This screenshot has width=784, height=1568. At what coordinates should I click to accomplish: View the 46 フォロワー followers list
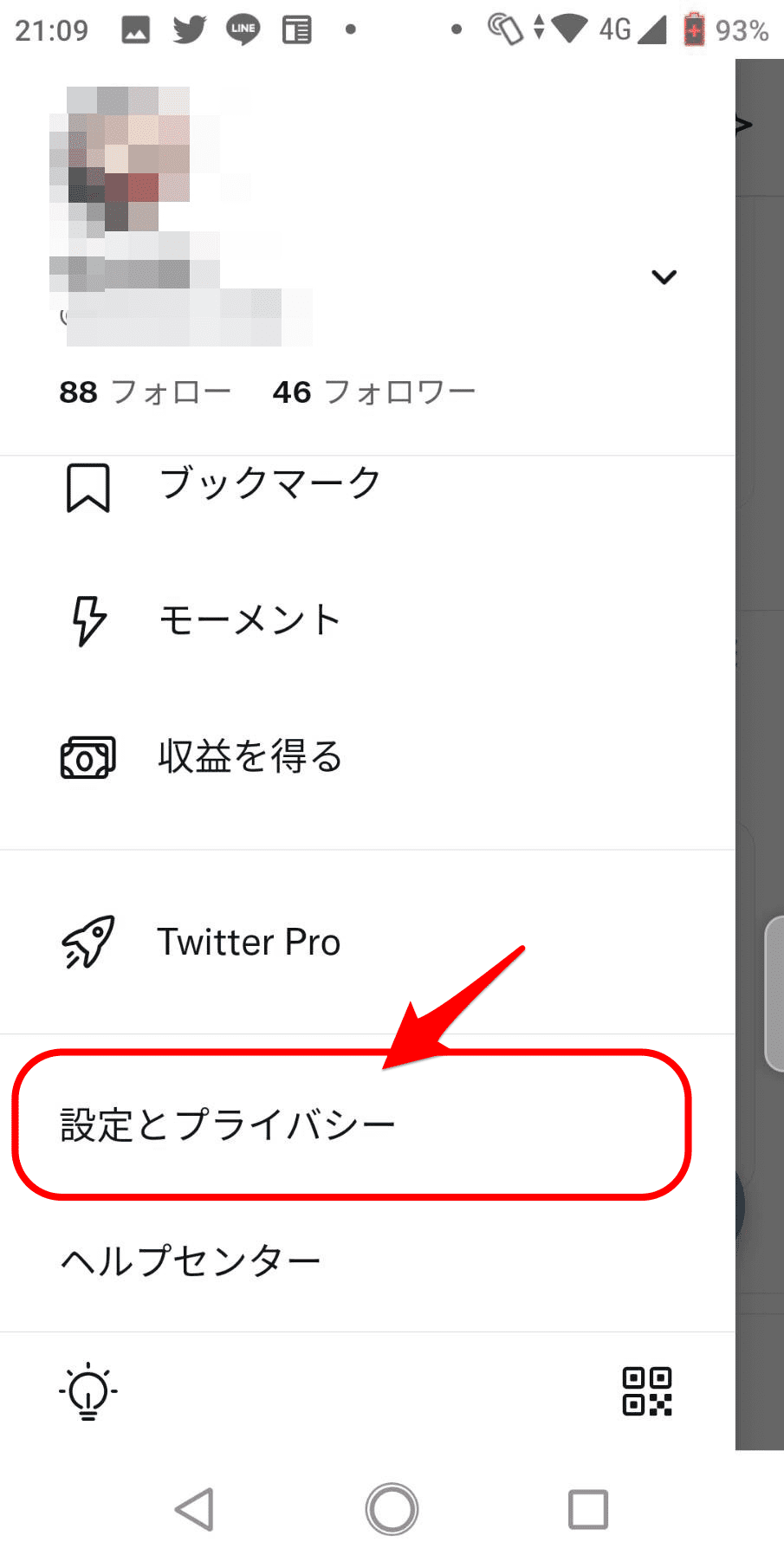tap(373, 392)
